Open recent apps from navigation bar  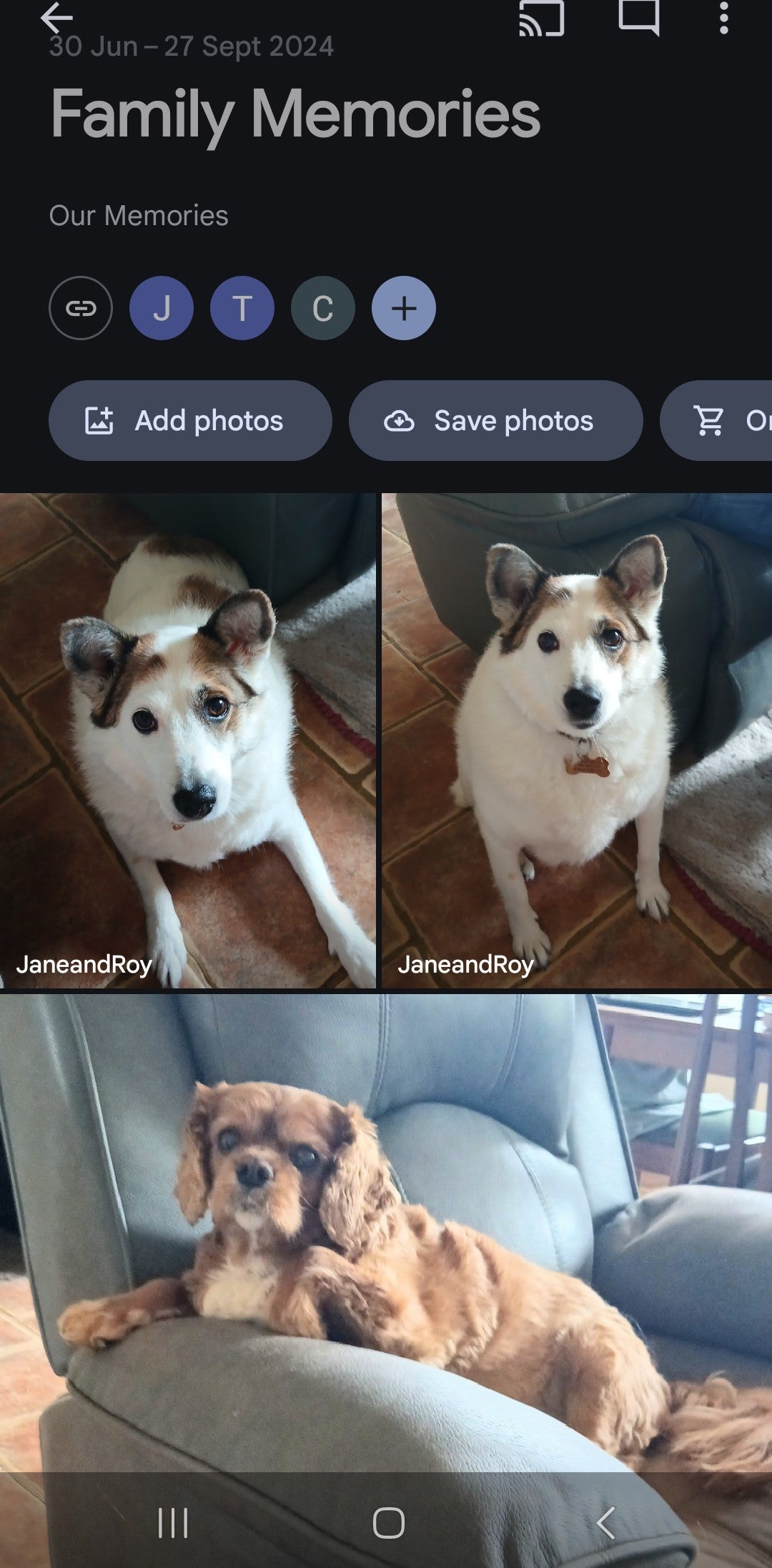[x=172, y=1523]
